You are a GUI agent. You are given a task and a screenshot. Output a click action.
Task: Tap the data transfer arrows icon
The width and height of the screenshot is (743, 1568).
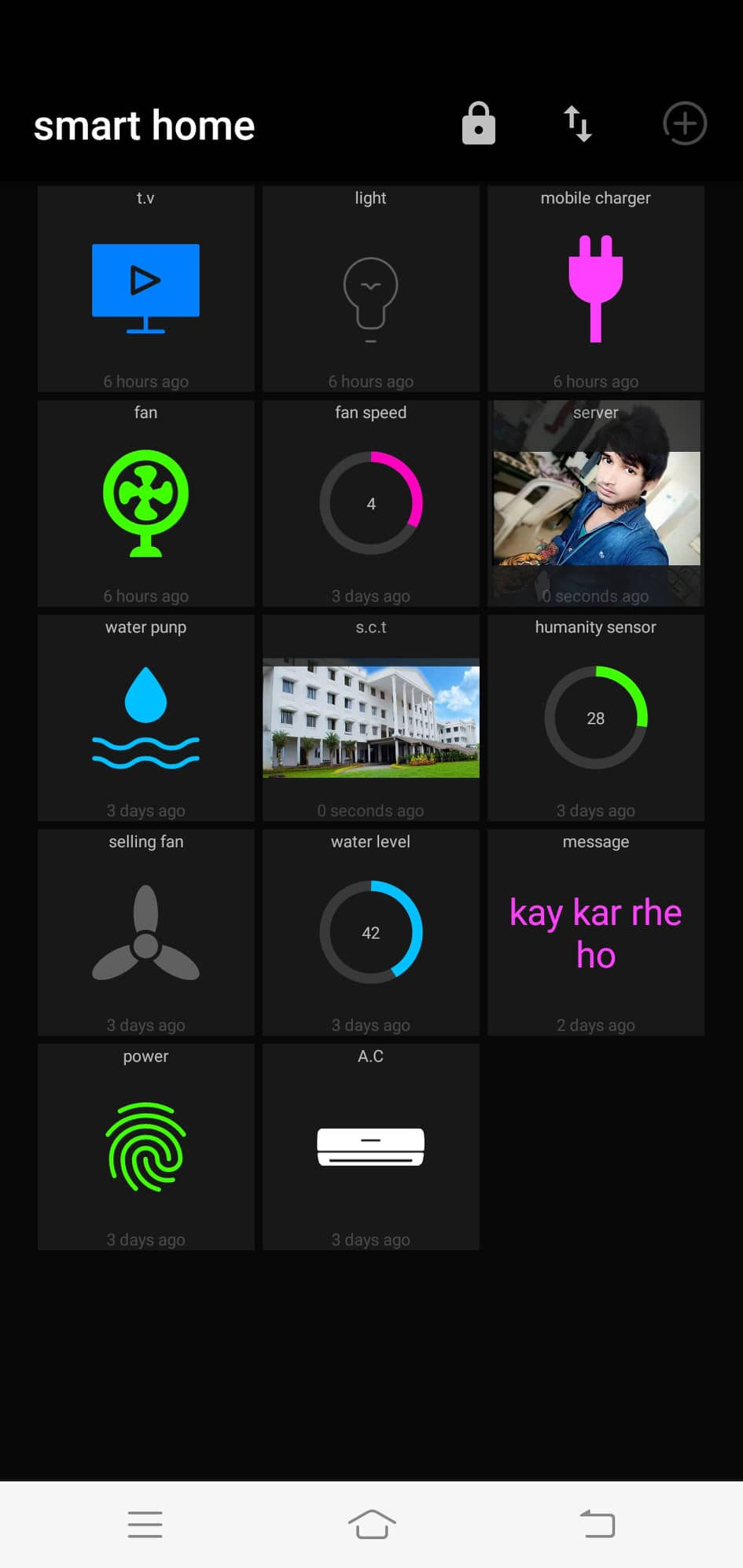pyautogui.click(x=576, y=123)
